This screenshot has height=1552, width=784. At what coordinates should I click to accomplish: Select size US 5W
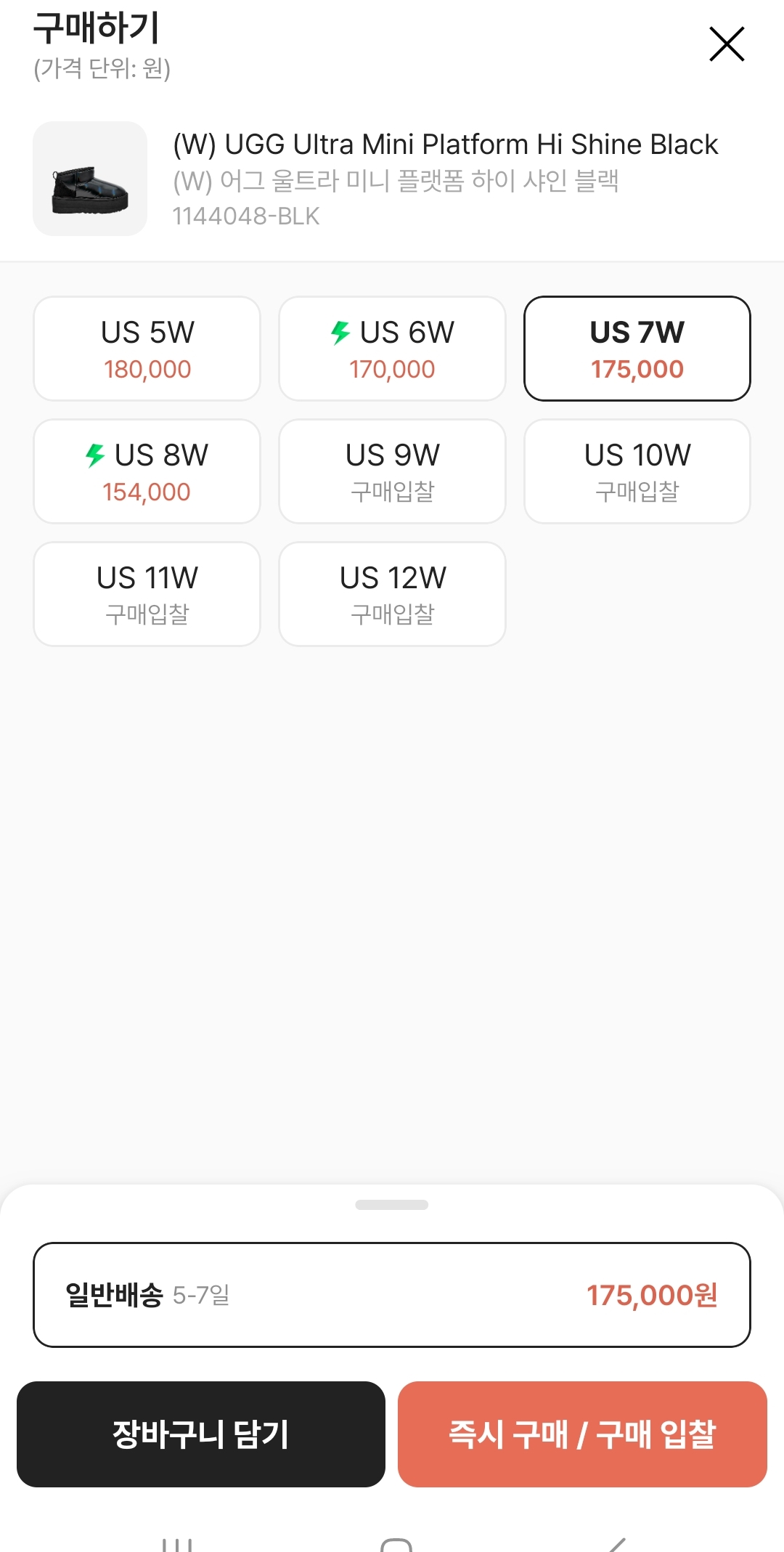[x=147, y=349]
